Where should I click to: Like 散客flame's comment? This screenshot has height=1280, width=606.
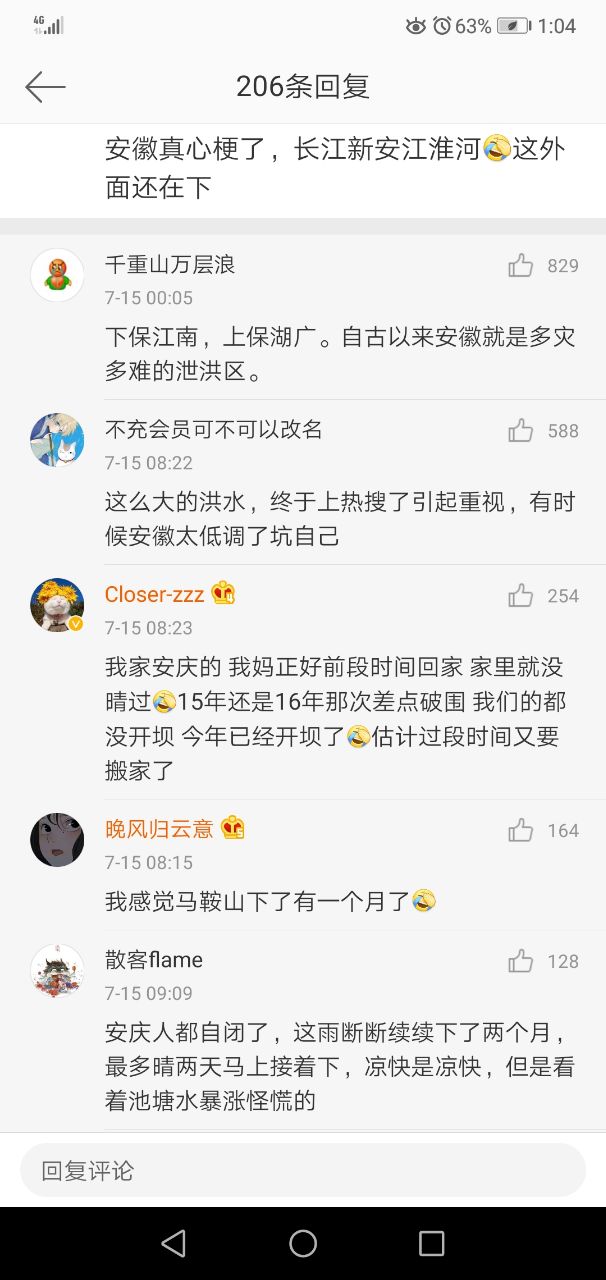tap(521, 961)
